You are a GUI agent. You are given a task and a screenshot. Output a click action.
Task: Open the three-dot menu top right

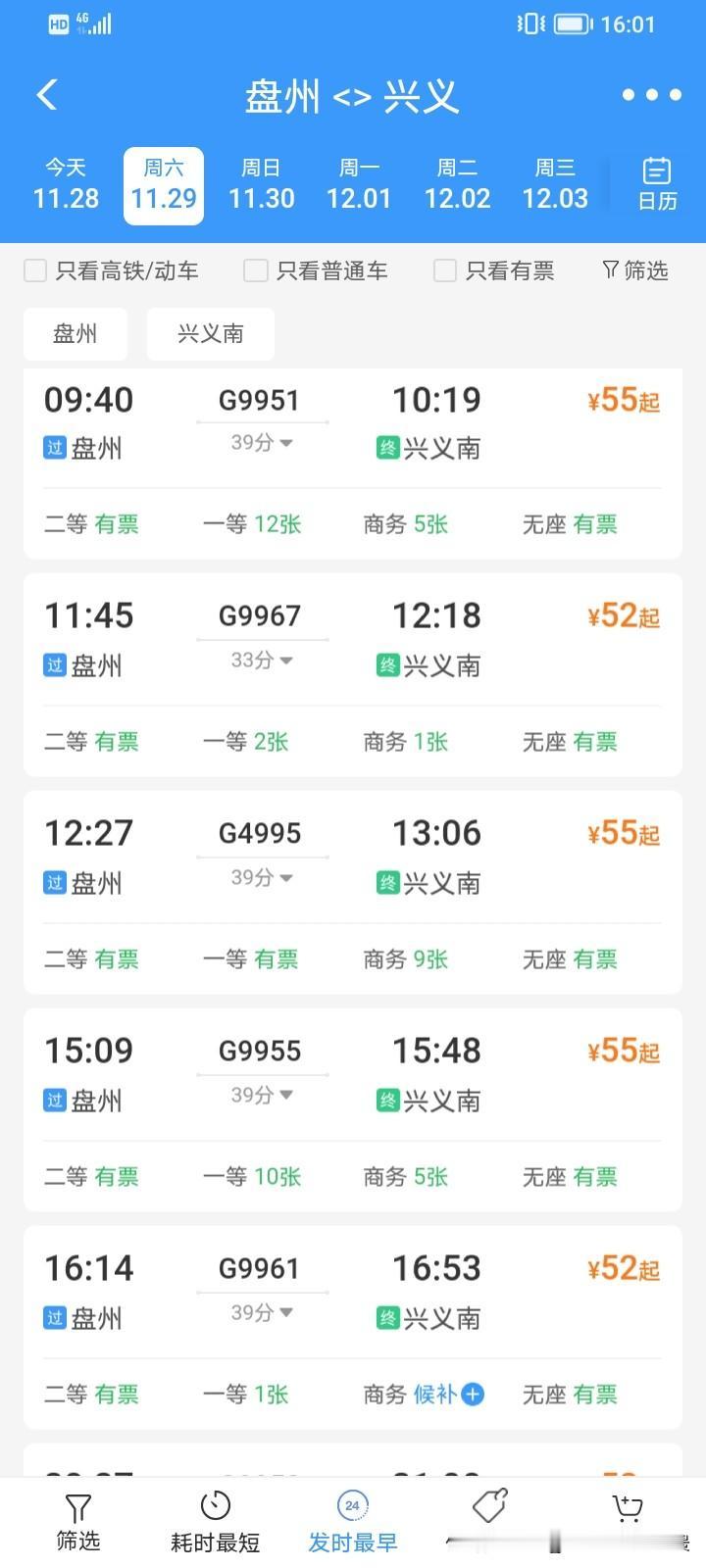650,94
